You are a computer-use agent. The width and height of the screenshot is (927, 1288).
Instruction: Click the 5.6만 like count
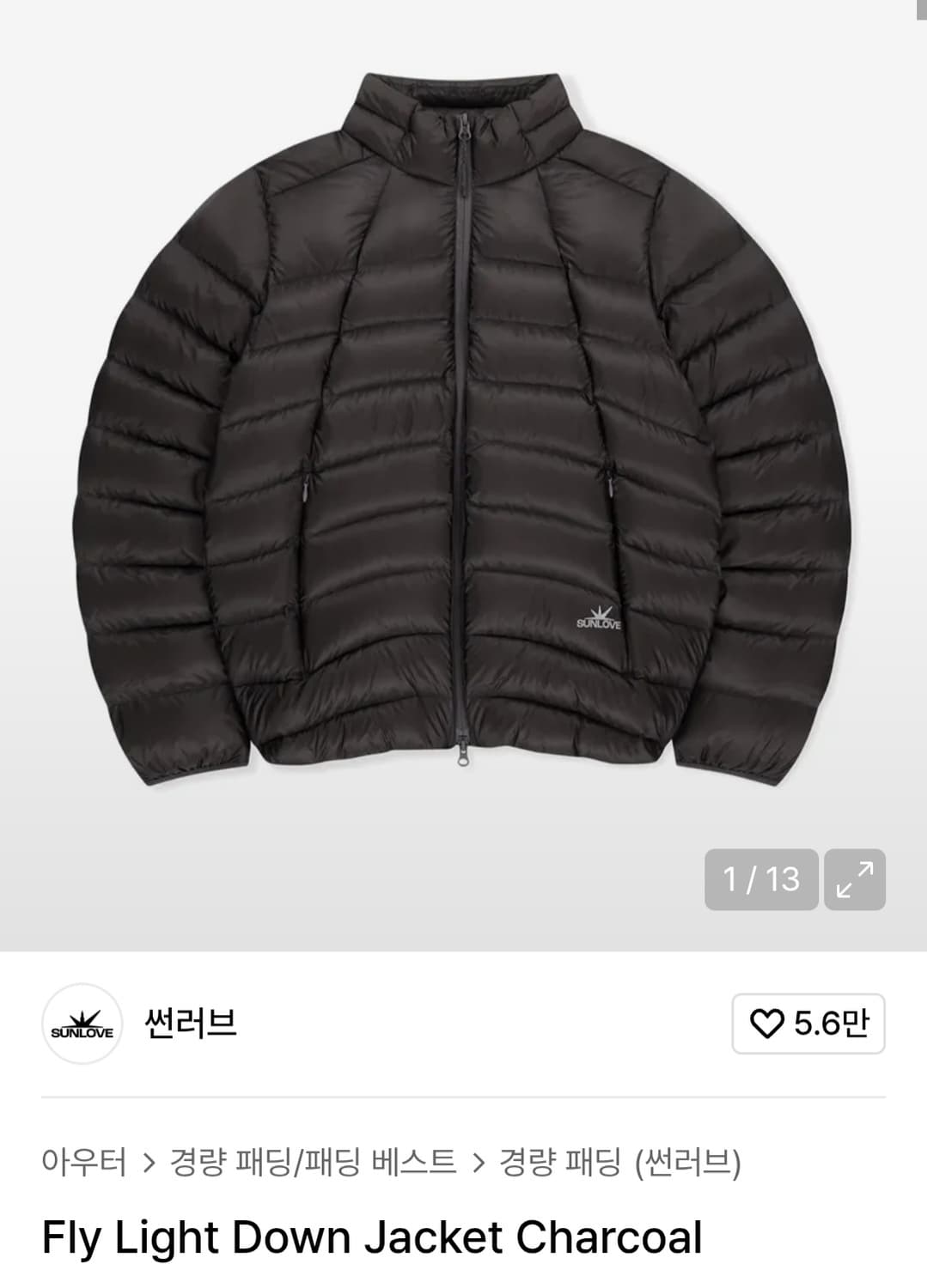click(826, 1022)
